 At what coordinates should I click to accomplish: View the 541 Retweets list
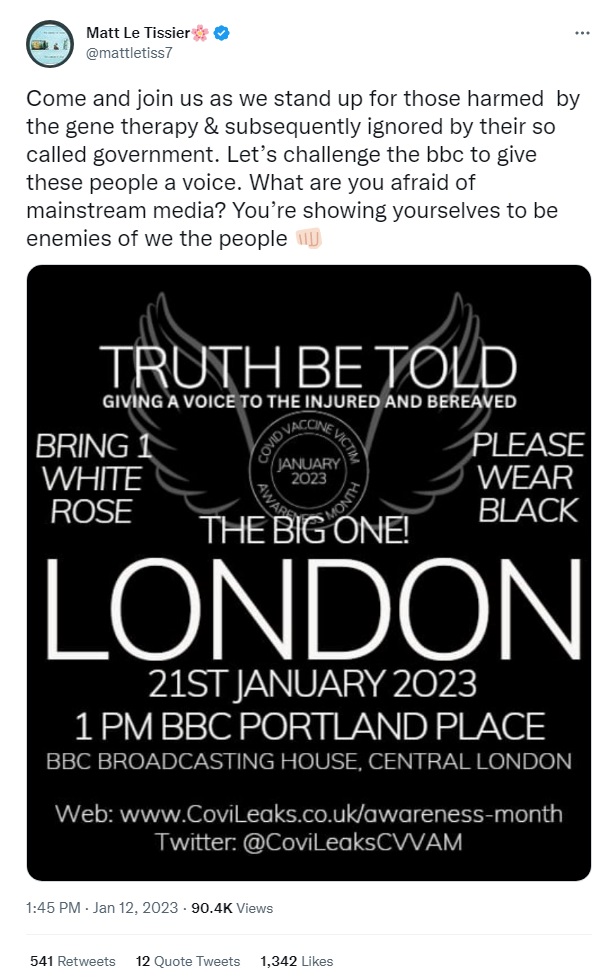(x=73, y=961)
